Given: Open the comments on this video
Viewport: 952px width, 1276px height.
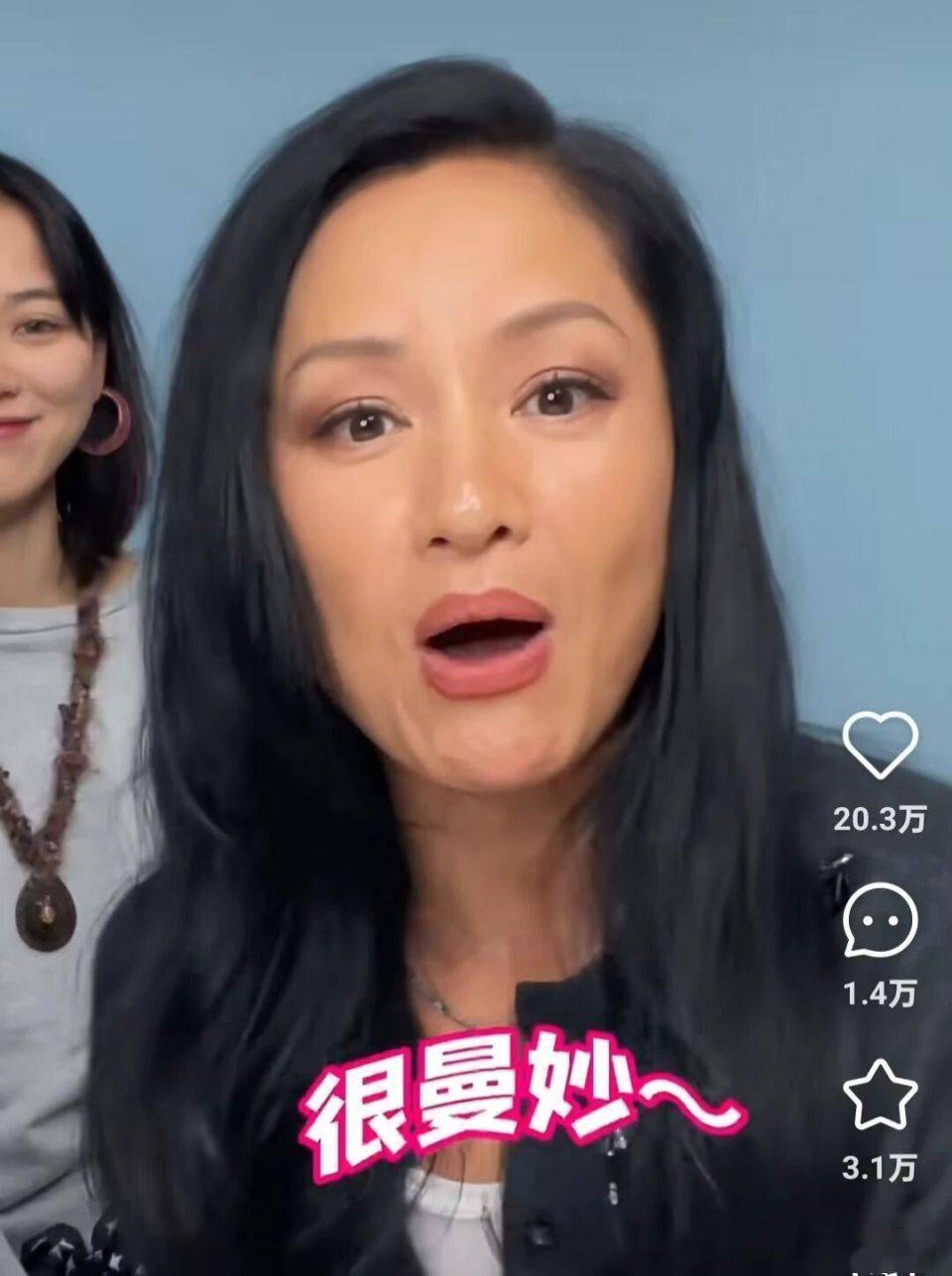Looking at the screenshot, I should pos(880,919).
